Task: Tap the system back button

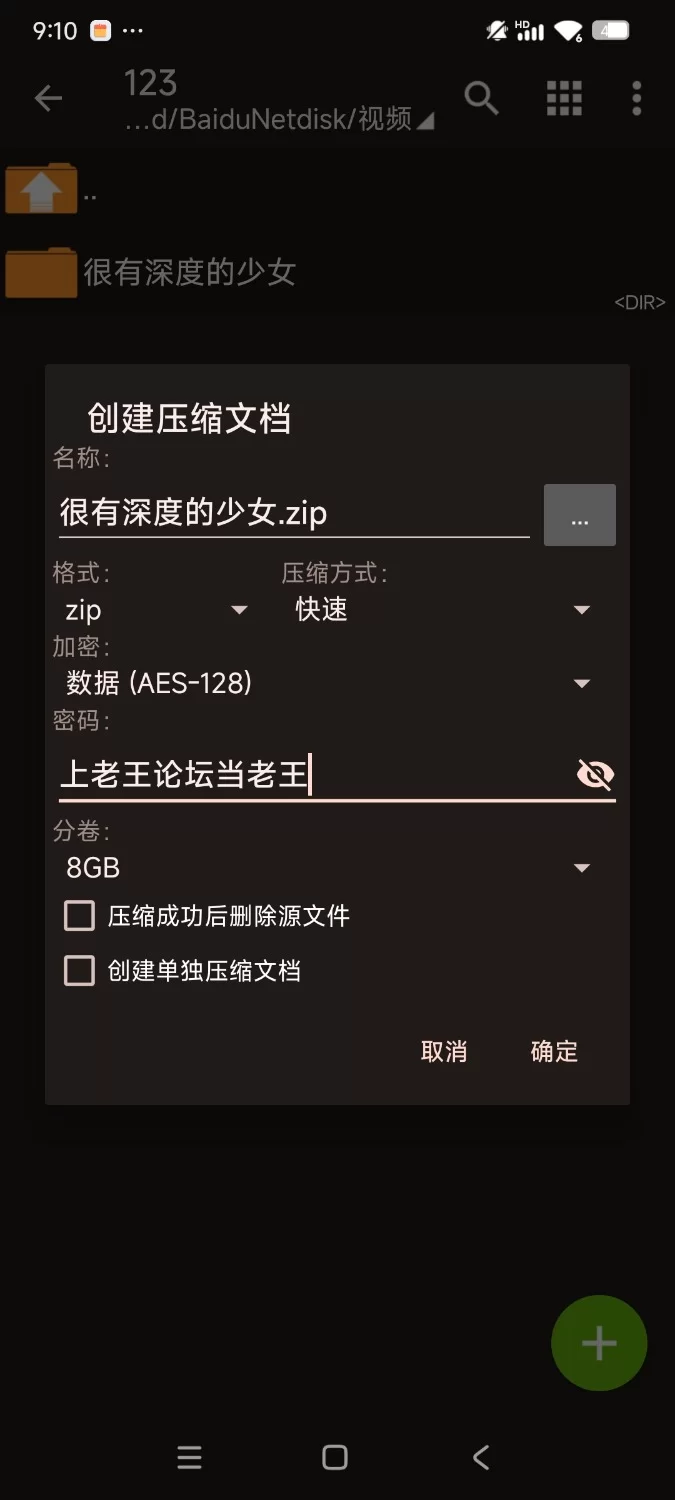Action: click(481, 1457)
